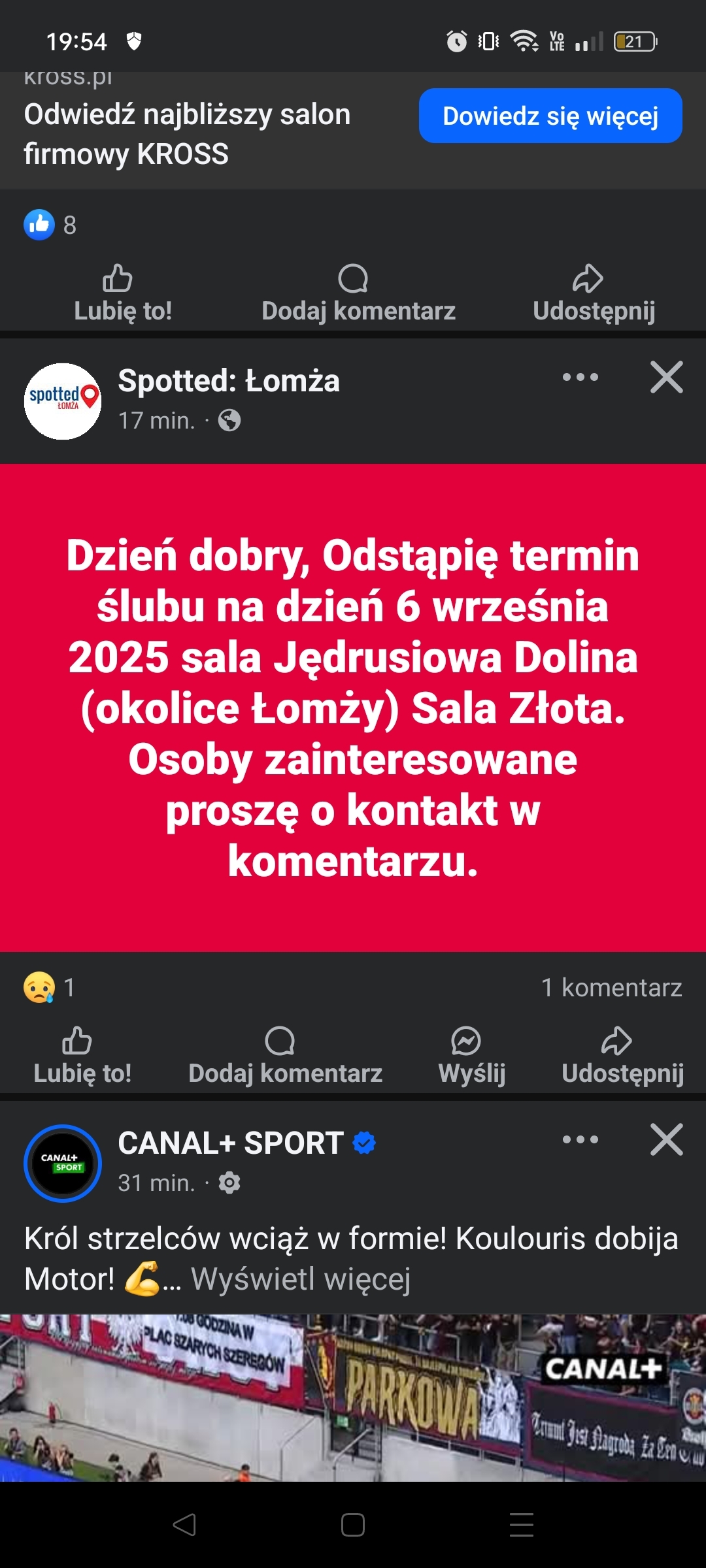View reactions on Spotted: Łomża post

pos(49,987)
